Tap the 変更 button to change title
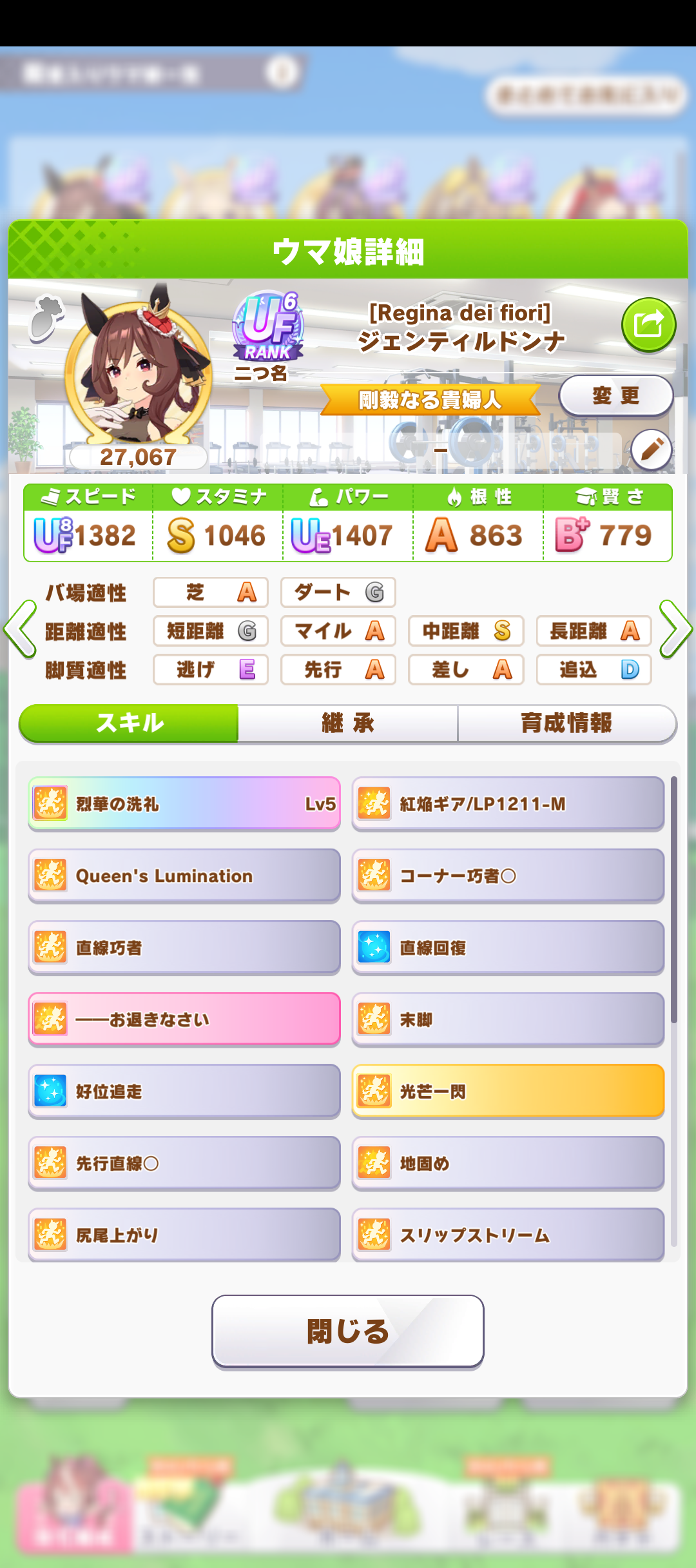The image size is (696, 1568). [x=615, y=395]
